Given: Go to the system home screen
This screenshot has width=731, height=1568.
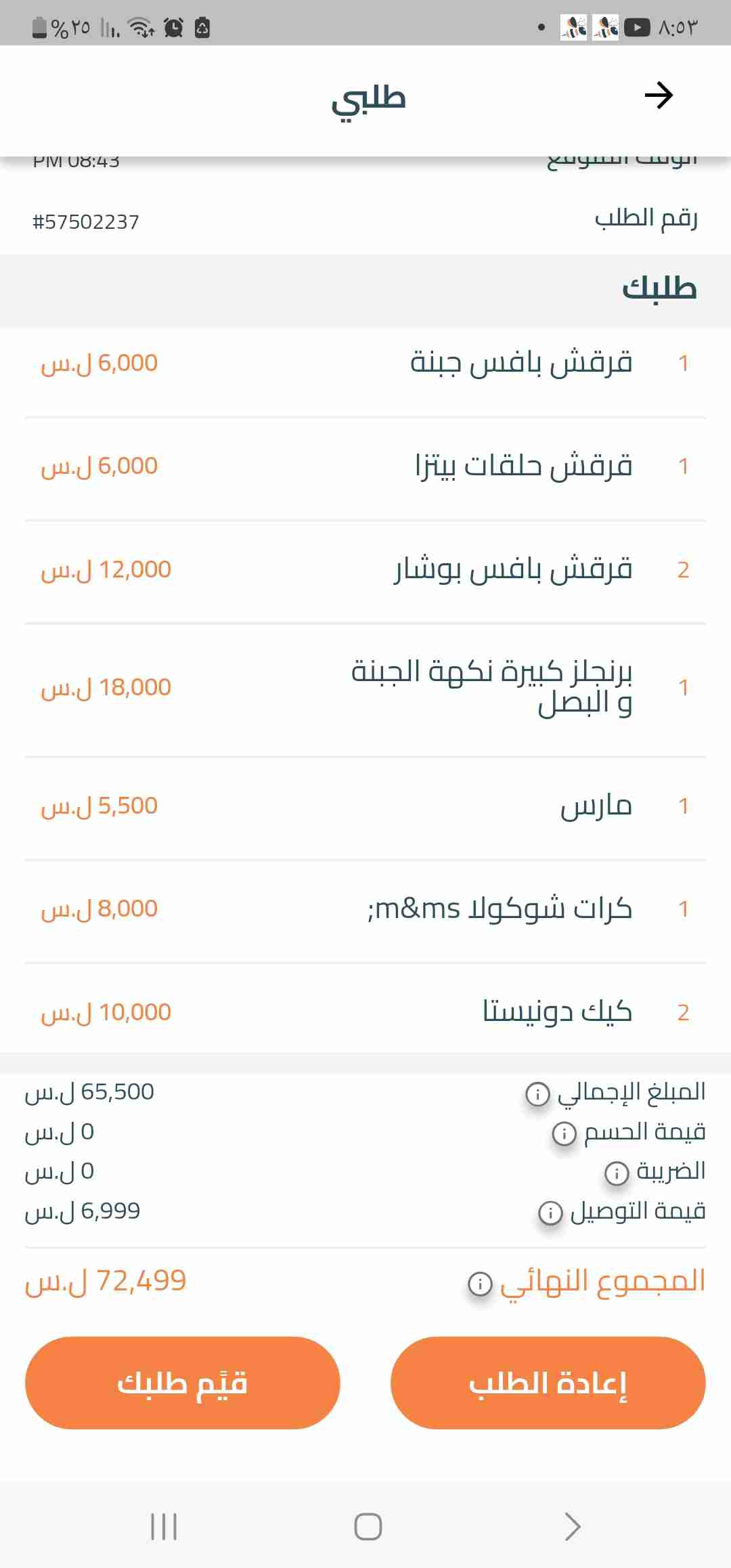Looking at the screenshot, I should 368,1527.
